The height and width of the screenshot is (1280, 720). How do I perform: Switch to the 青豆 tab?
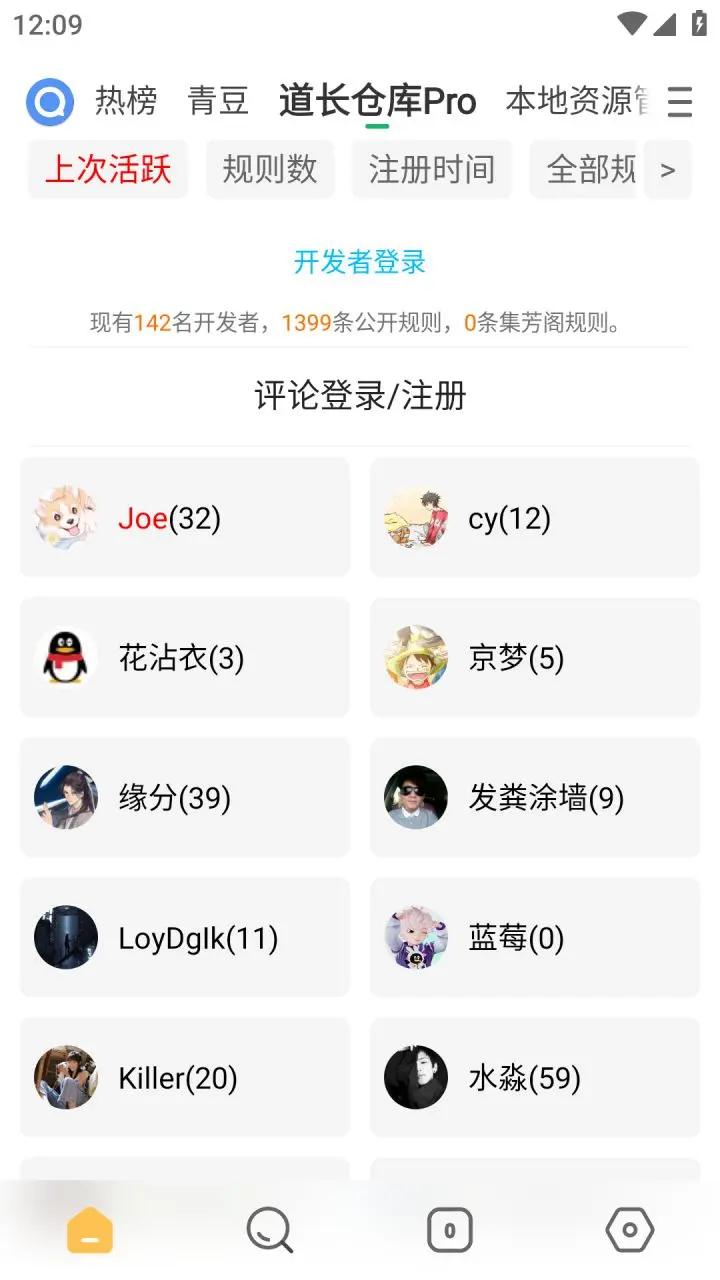pos(218,101)
